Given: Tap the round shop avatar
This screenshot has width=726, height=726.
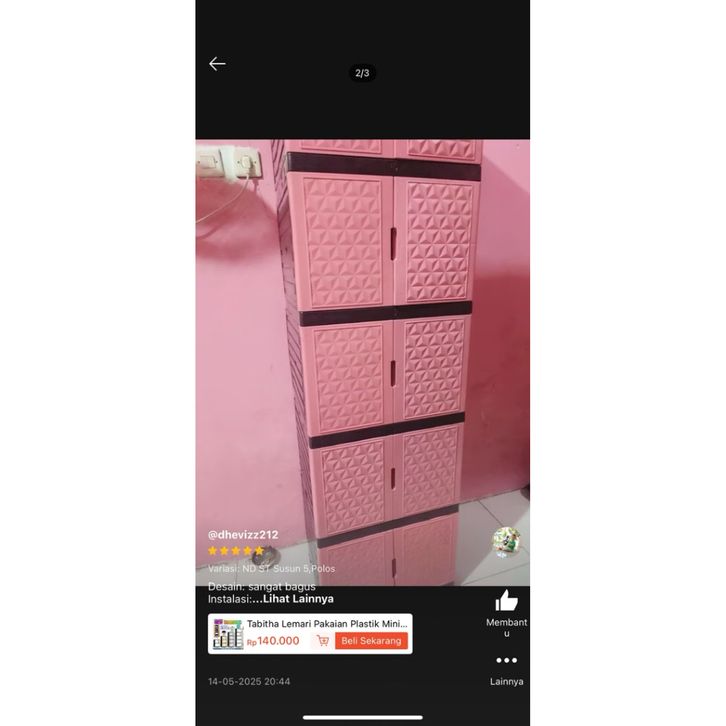Looking at the screenshot, I should coord(506,541).
